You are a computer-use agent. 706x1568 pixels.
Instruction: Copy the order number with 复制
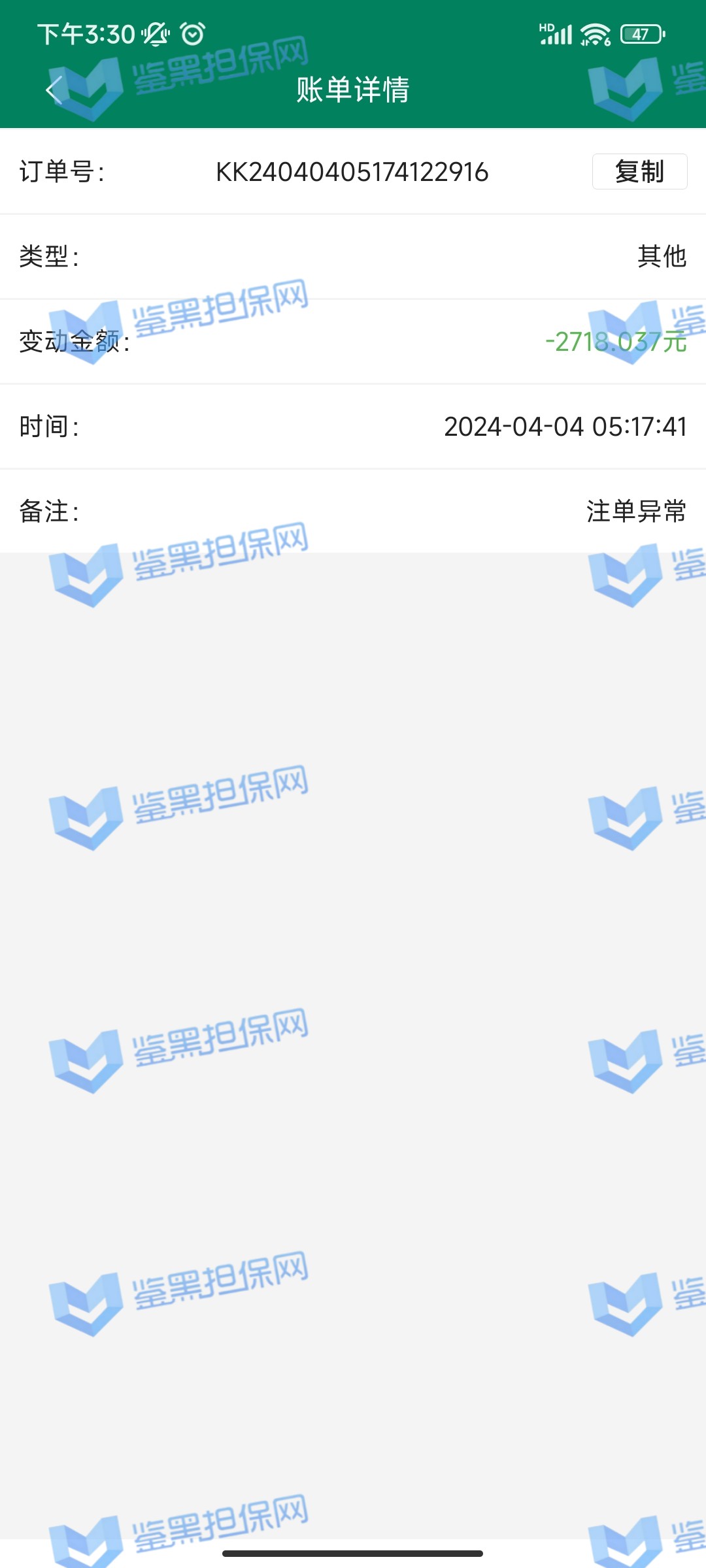[x=639, y=172]
